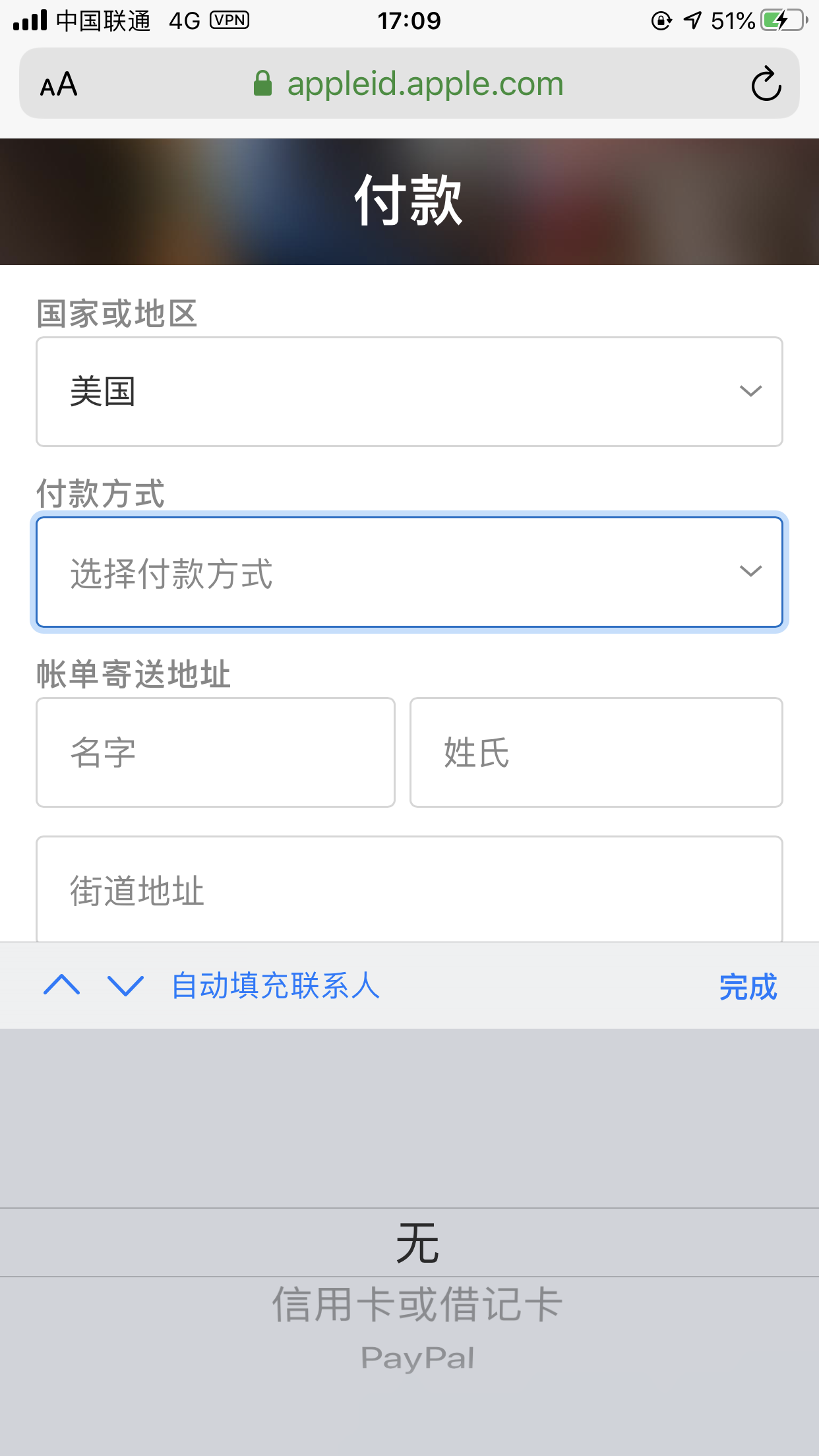Tap the appleid.apple.com address bar
The width and height of the screenshot is (819, 1456).
[x=409, y=84]
